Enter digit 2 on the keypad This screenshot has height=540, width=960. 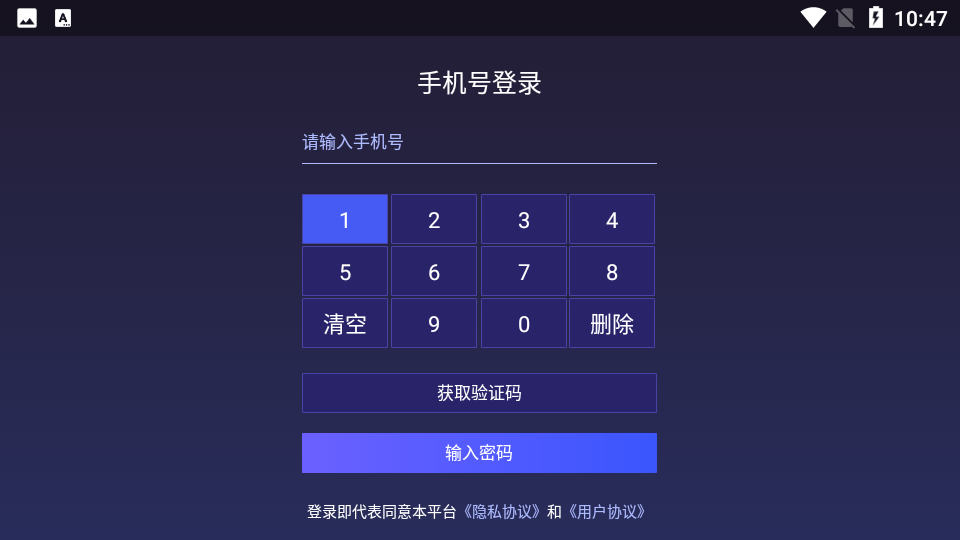click(x=434, y=219)
